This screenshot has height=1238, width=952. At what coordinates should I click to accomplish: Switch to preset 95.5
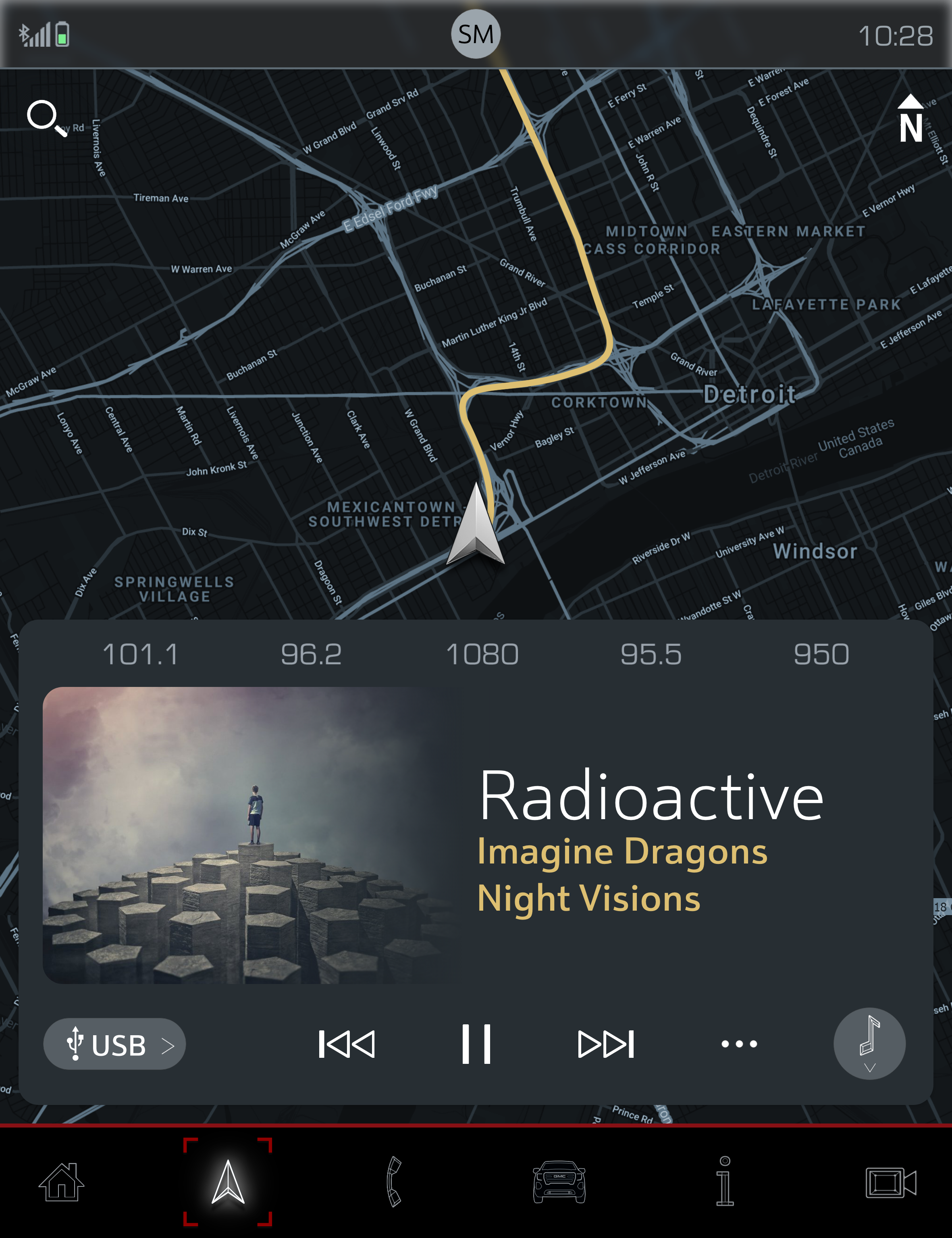pos(651,655)
